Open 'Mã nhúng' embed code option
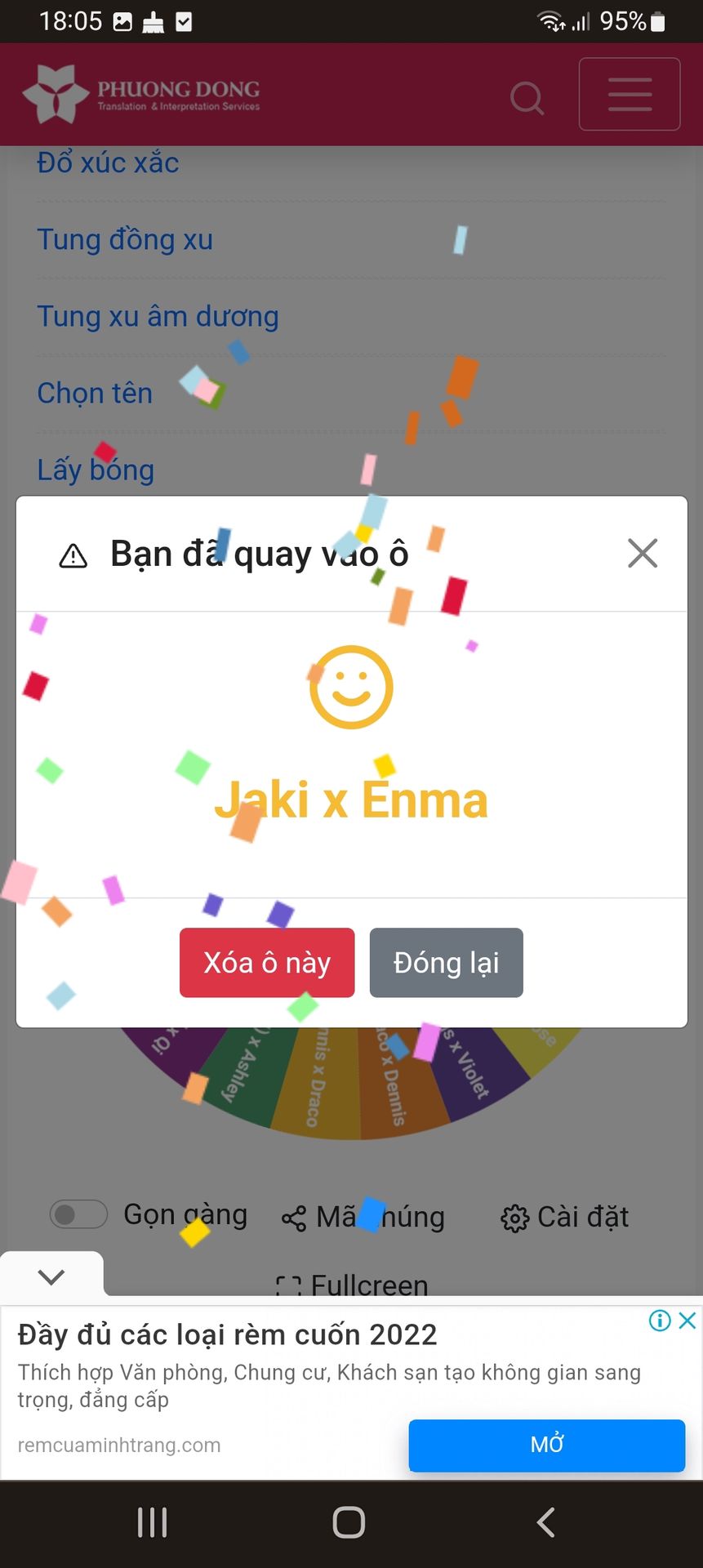Viewport: 703px width, 1568px height. click(364, 1217)
